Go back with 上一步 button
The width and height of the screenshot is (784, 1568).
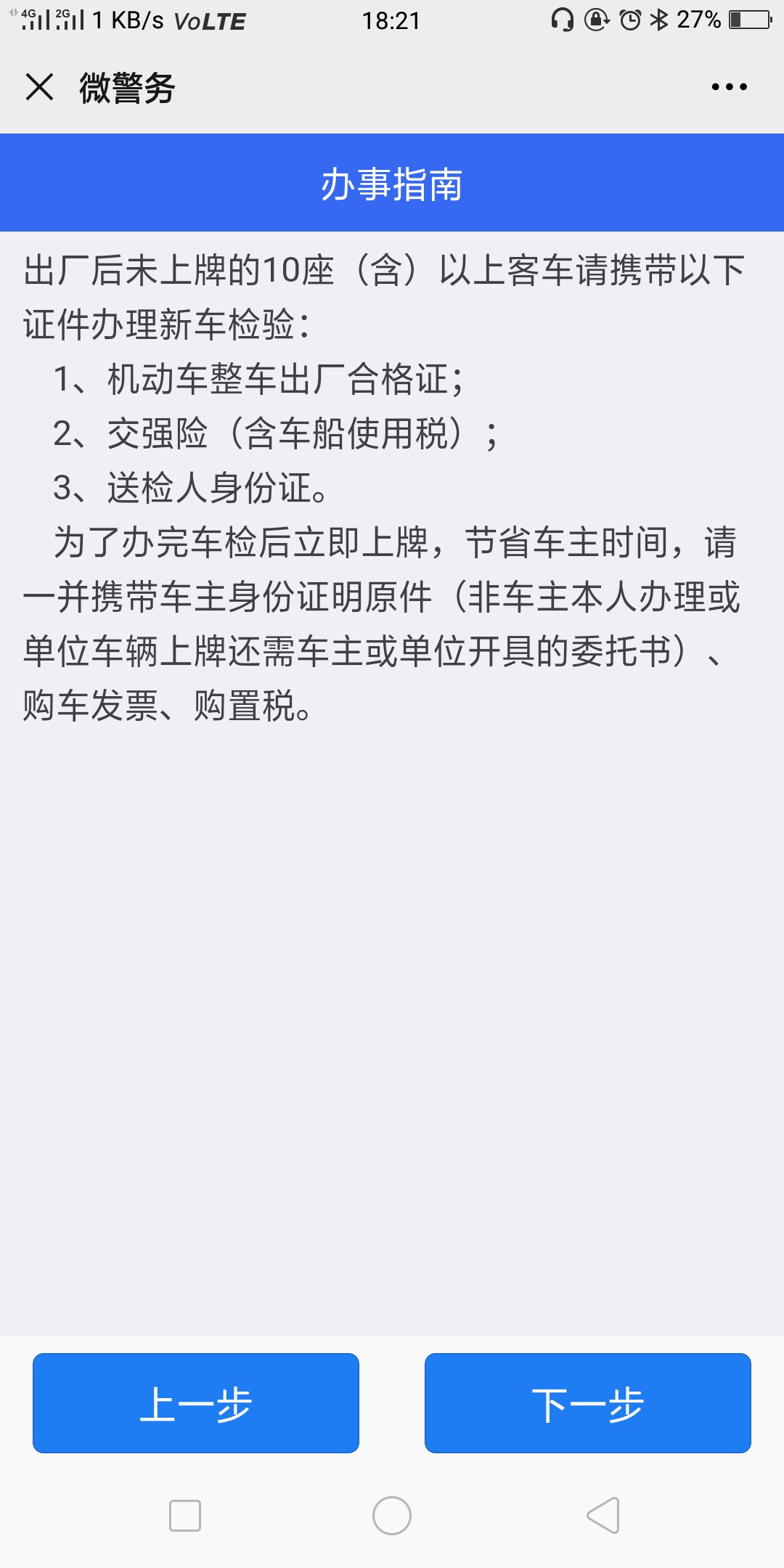[x=196, y=1402]
